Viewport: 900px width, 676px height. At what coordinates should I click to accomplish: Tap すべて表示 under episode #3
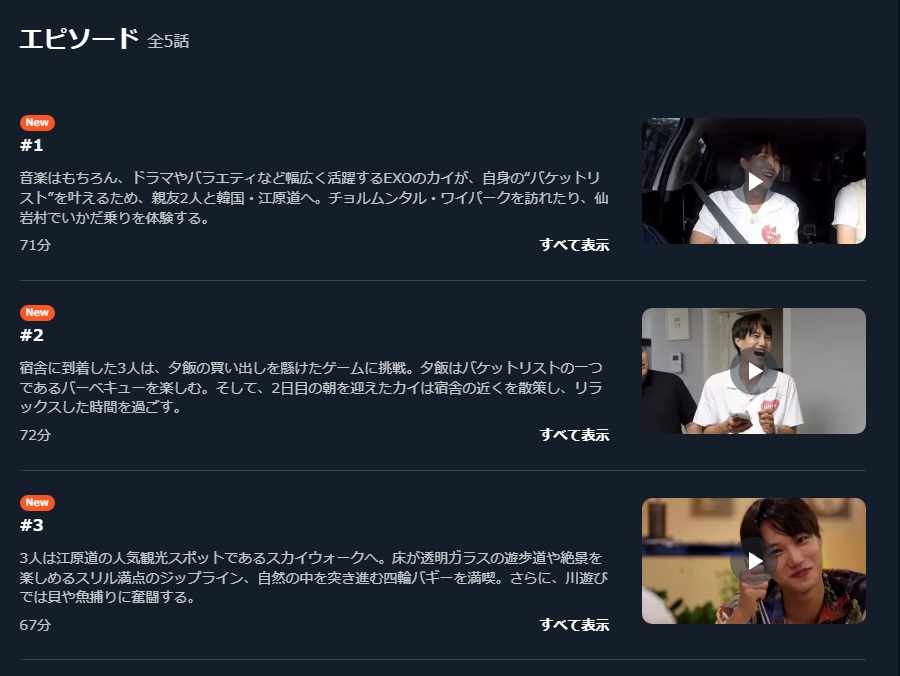pos(574,625)
